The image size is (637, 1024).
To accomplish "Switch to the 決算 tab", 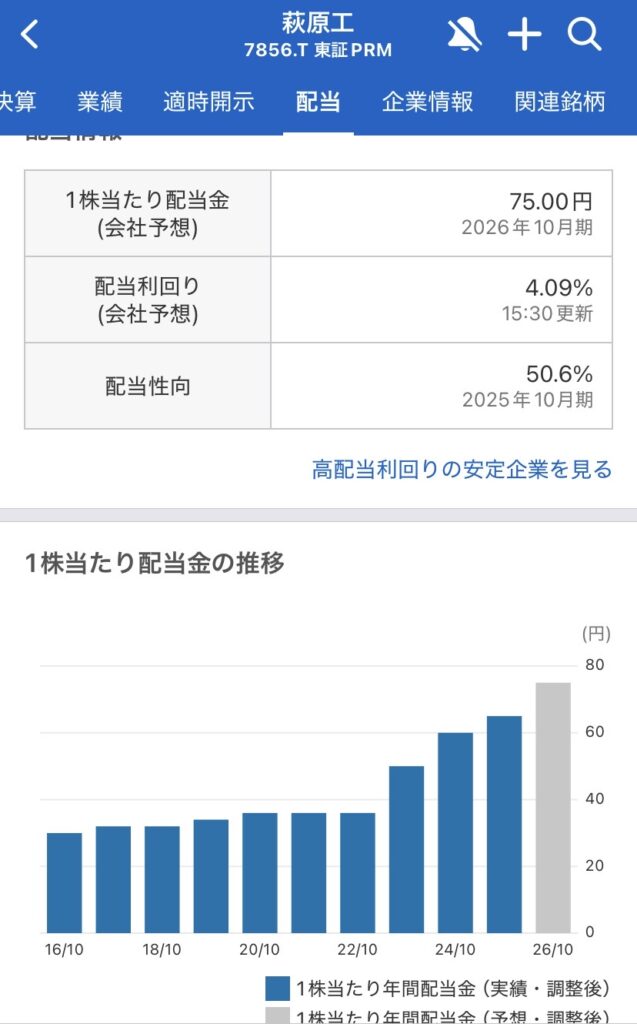I will pos(18,101).
